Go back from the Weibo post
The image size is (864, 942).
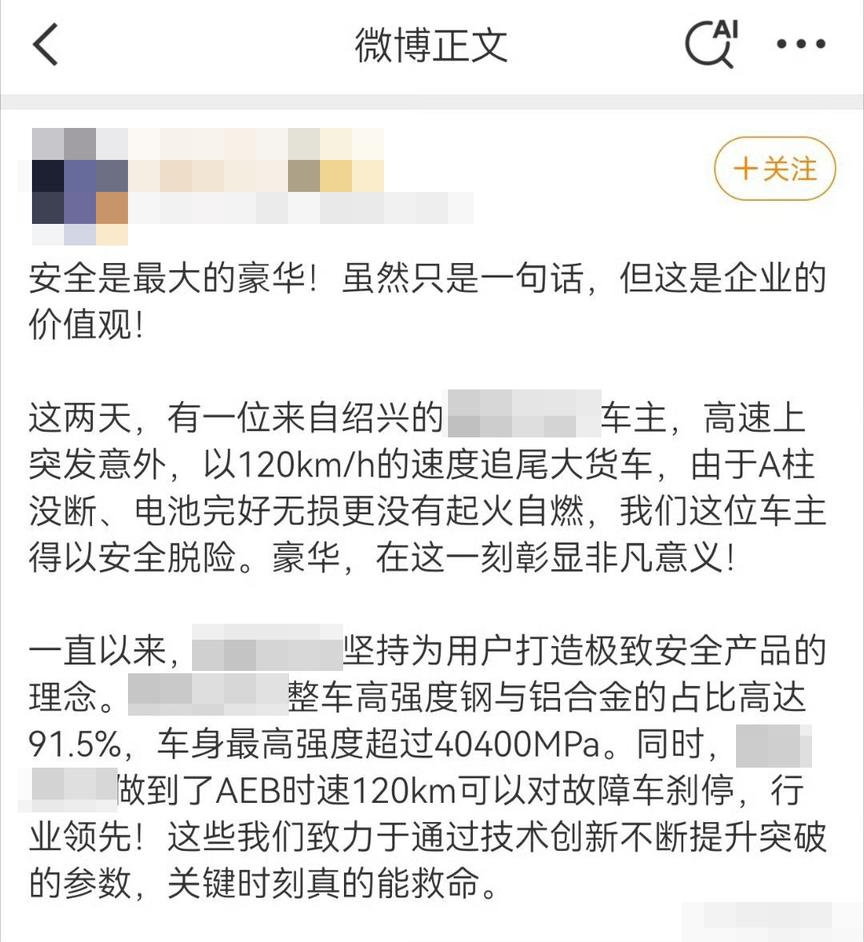(x=46, y=45)
